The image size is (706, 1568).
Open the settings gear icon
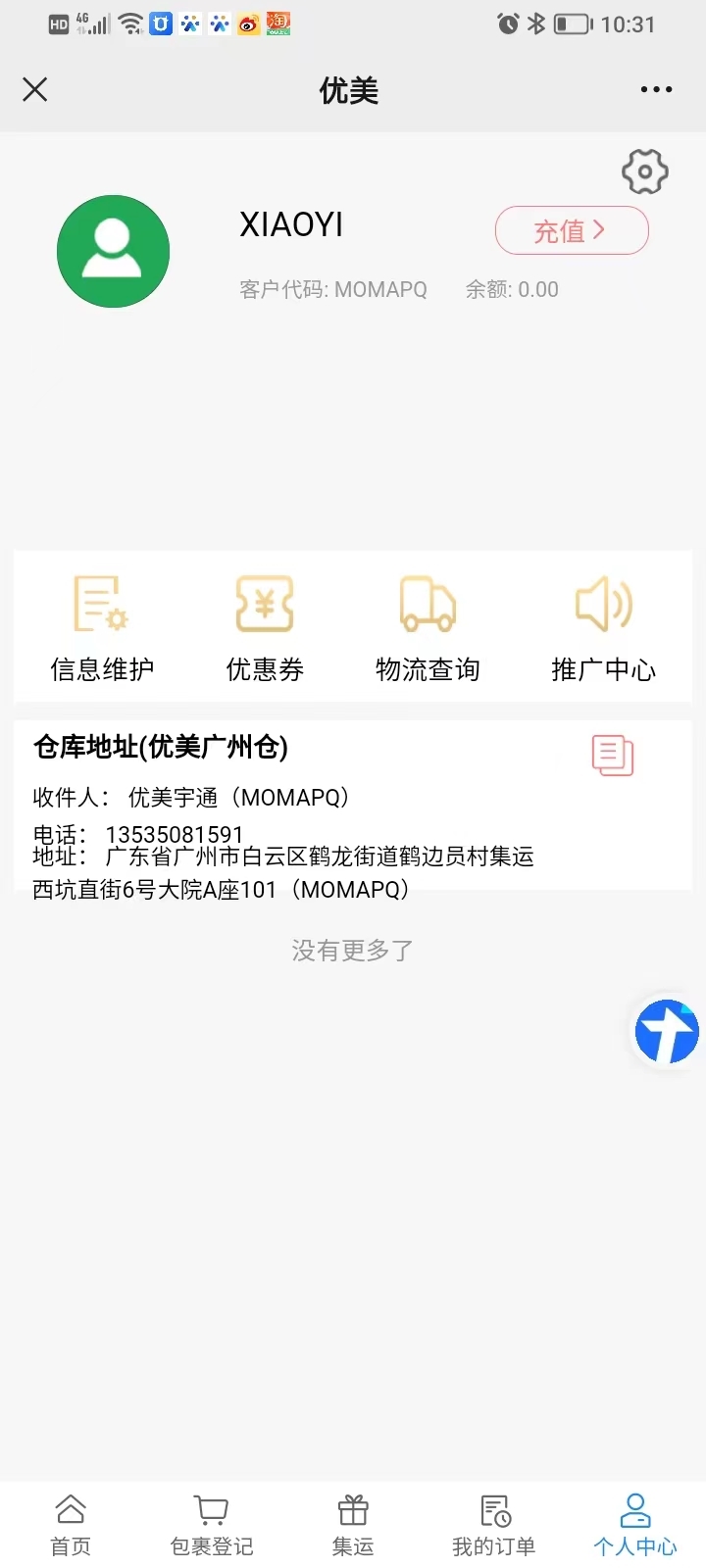point(645,172)
